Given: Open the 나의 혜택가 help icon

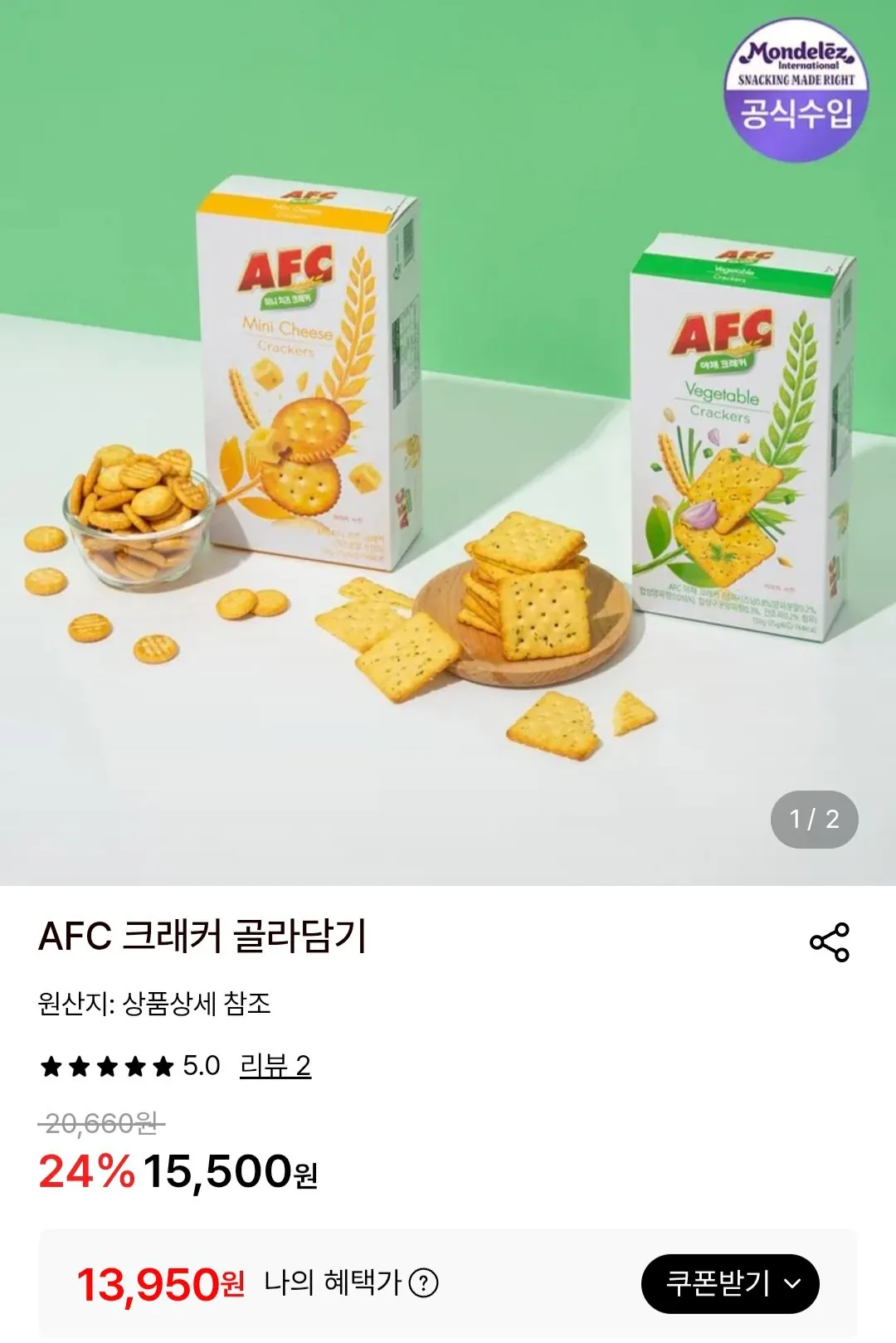Looking at the screenshot, I should coord(424,1283).
